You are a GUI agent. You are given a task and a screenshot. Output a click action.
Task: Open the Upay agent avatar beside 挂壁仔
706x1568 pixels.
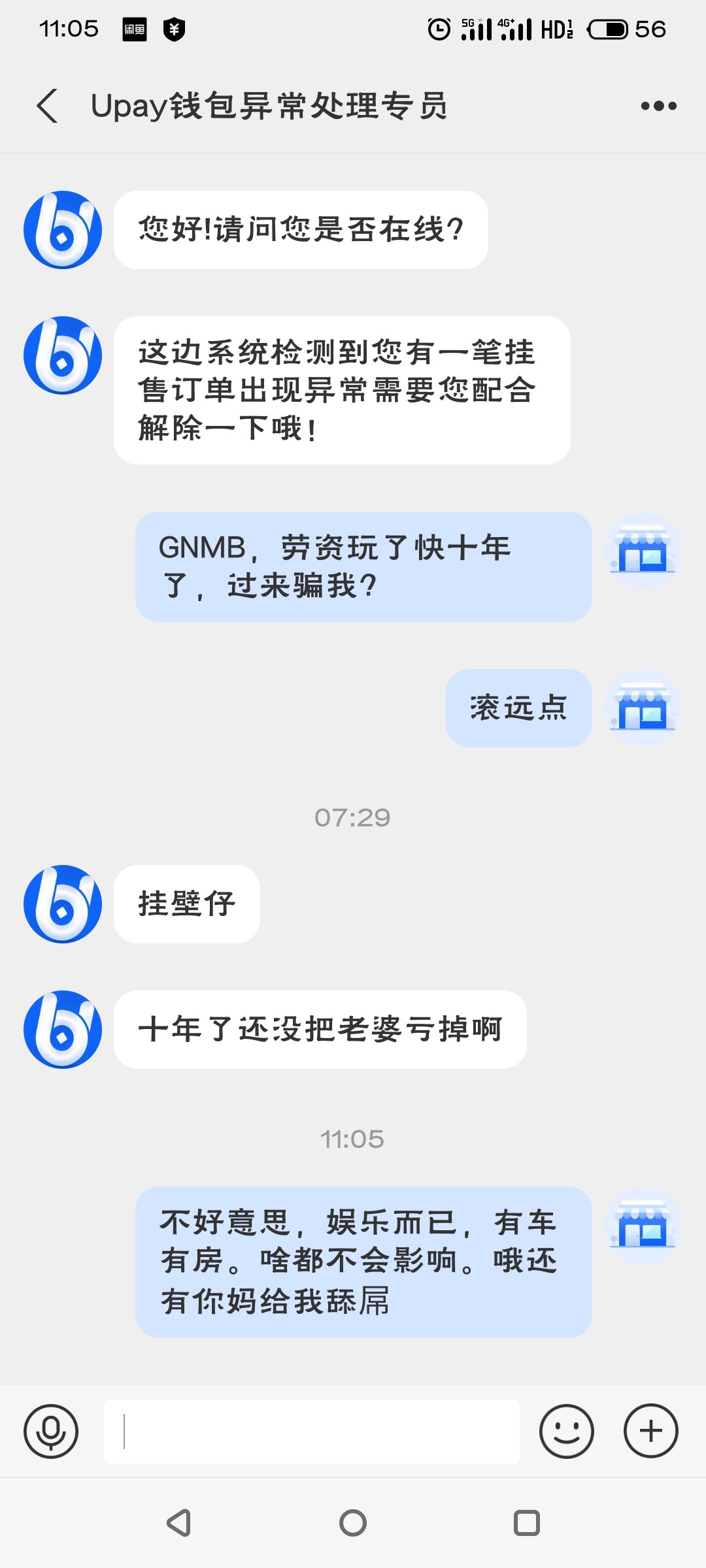point(63,904)
